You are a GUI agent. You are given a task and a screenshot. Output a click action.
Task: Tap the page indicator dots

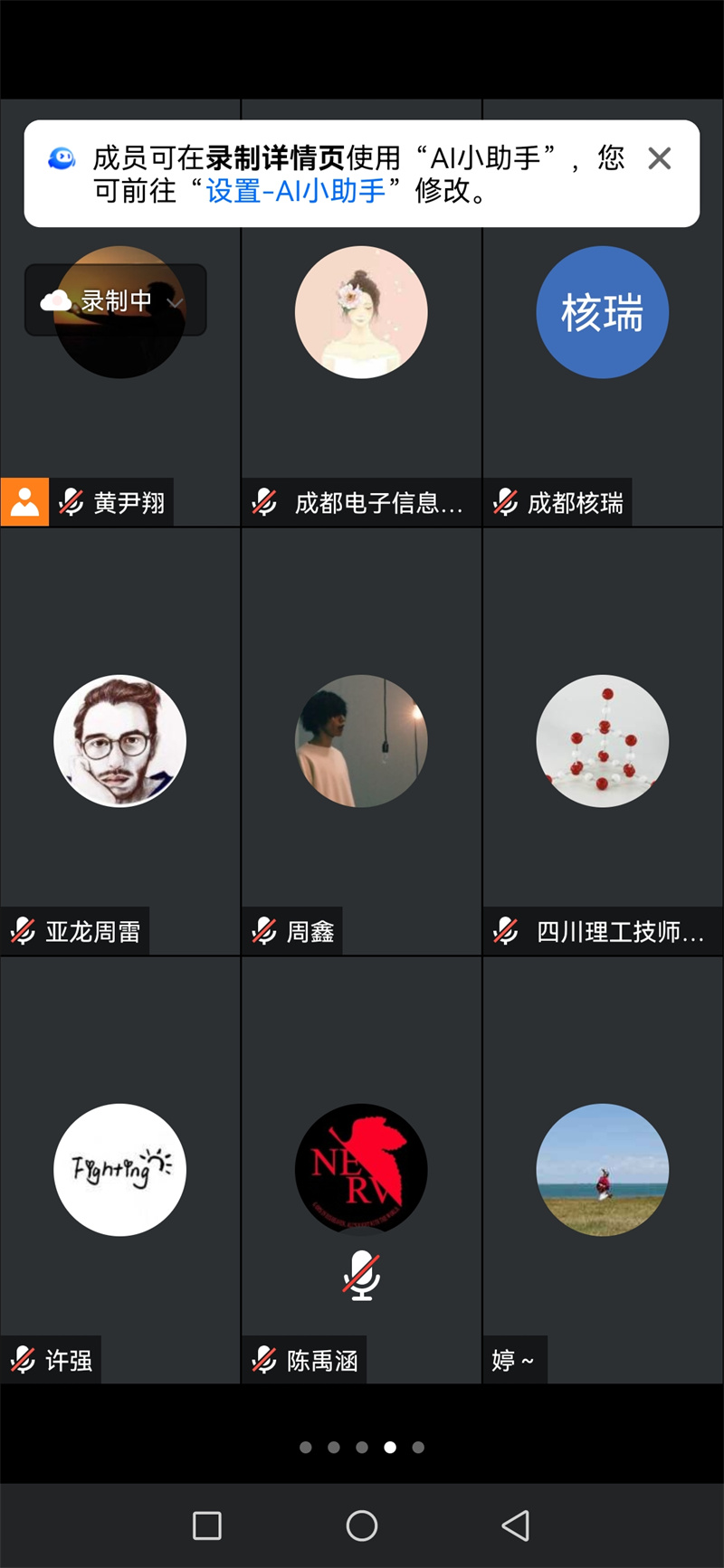pos(362,1448)
